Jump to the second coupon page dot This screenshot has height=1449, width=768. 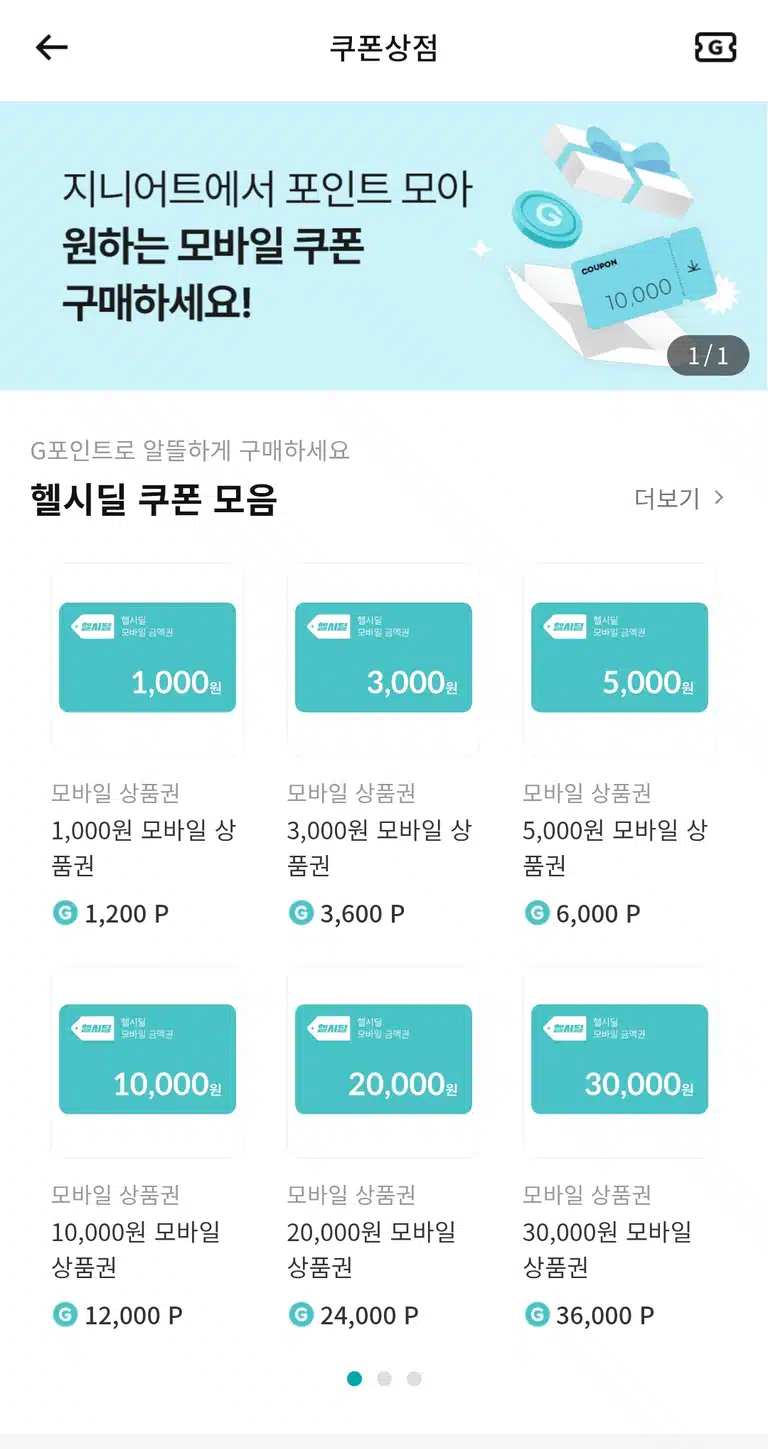click(384, 1379)
